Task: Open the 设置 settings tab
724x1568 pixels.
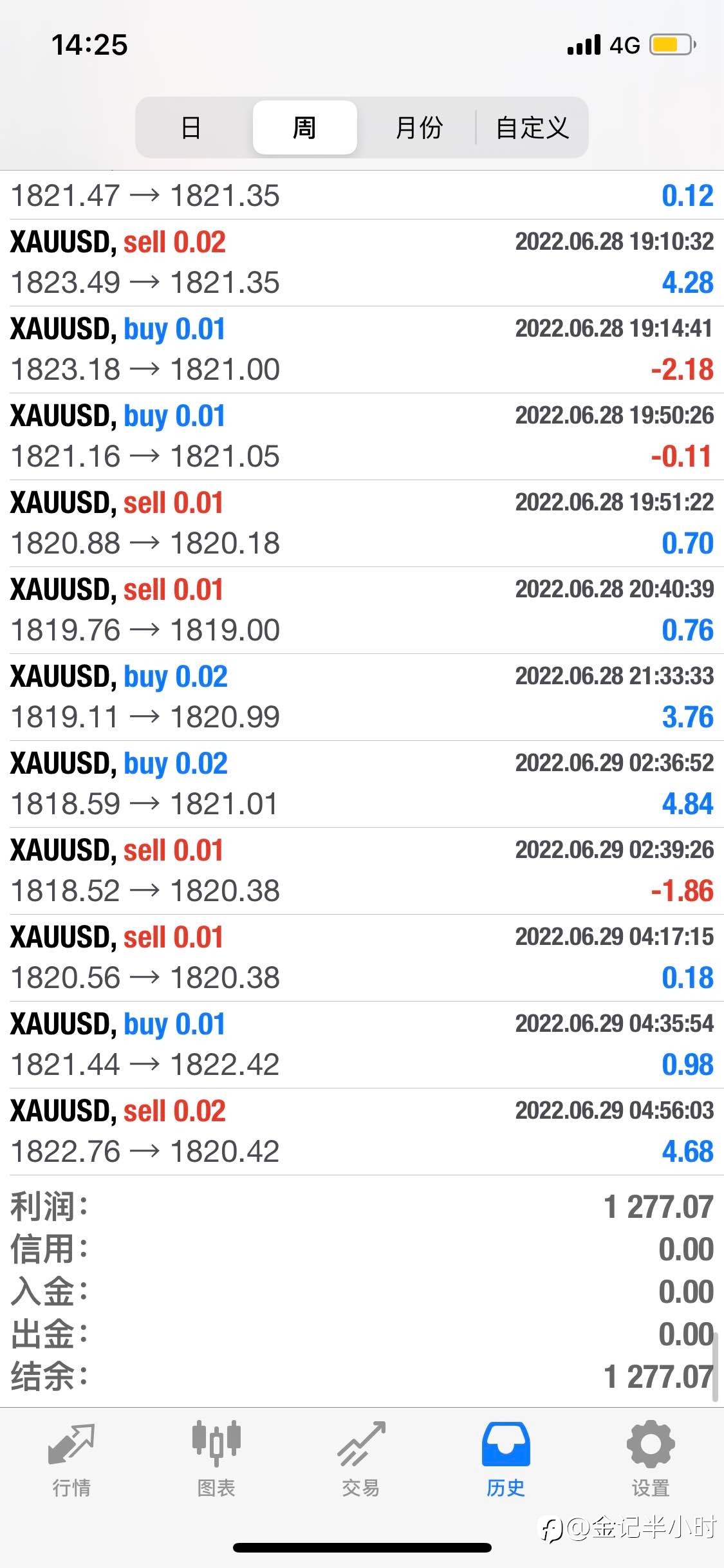Action: [651, 1459]
